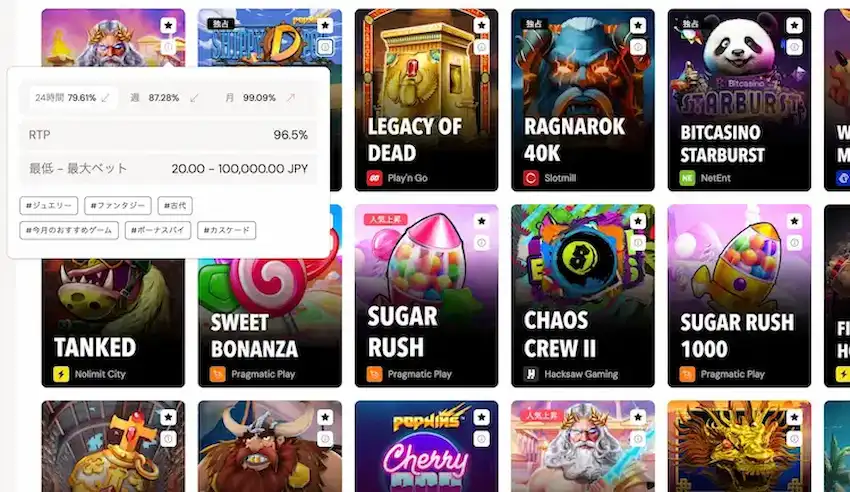Screen dimensions: 850x492
Task: Star Bitcasino Starburst as favorite
Action: 794,26
